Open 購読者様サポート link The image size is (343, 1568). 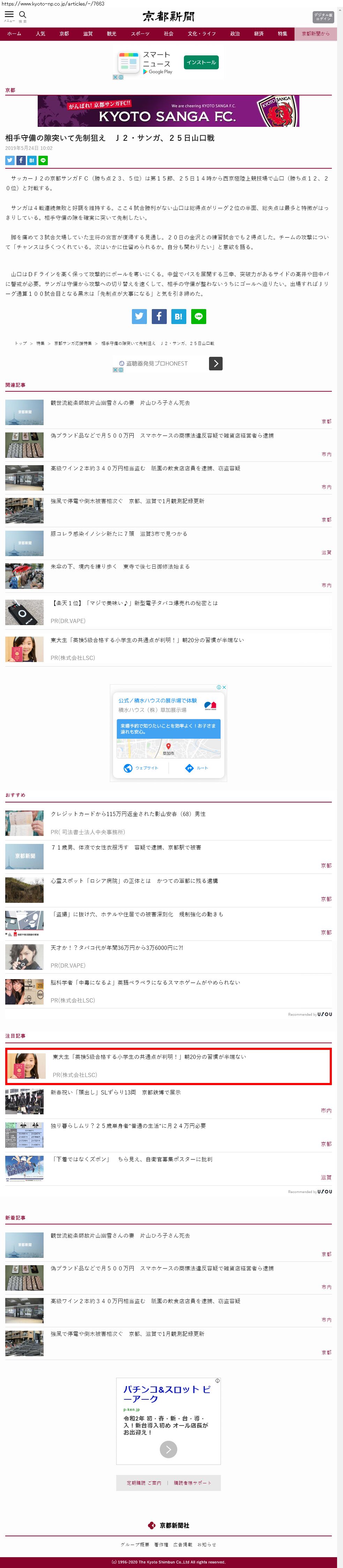193,1483
